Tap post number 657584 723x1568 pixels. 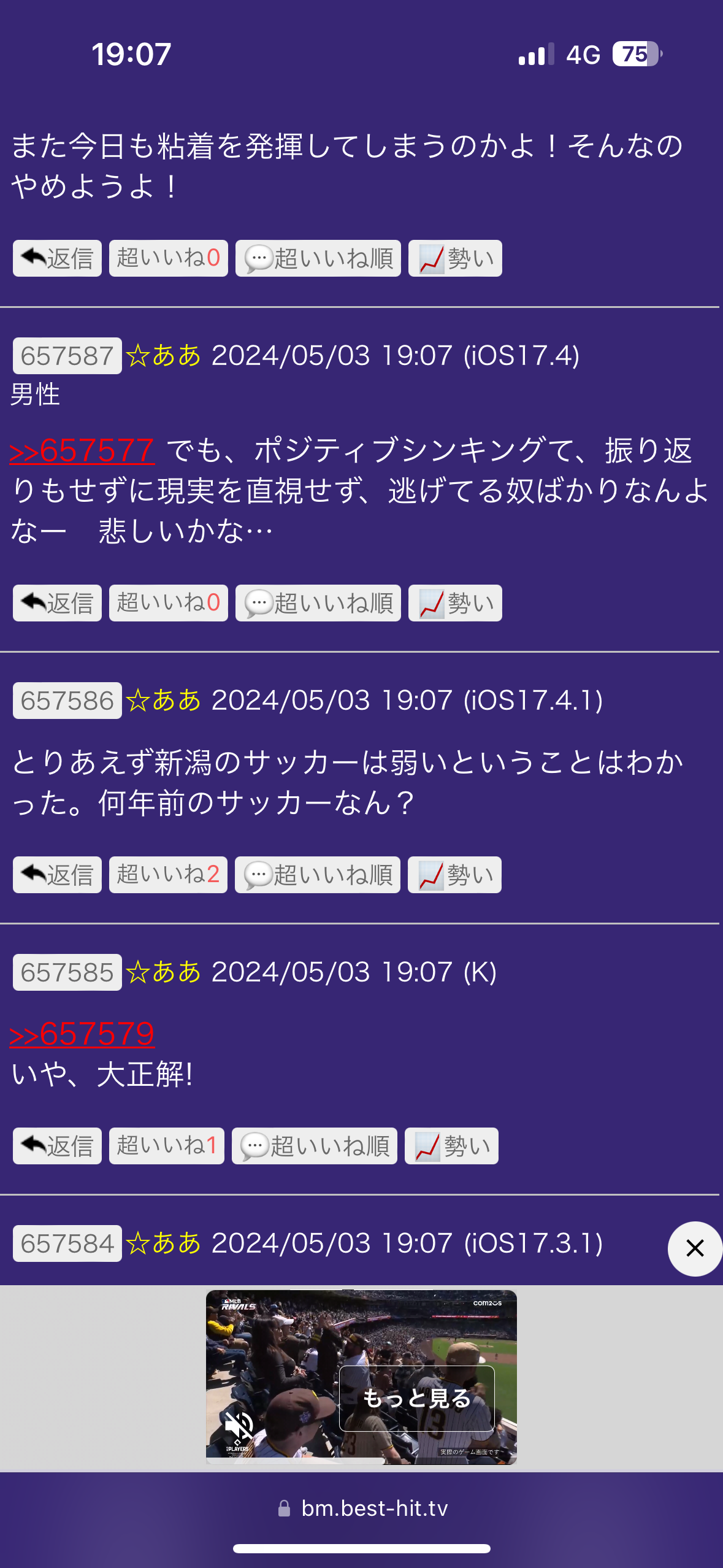click(x=67, y=1244)
